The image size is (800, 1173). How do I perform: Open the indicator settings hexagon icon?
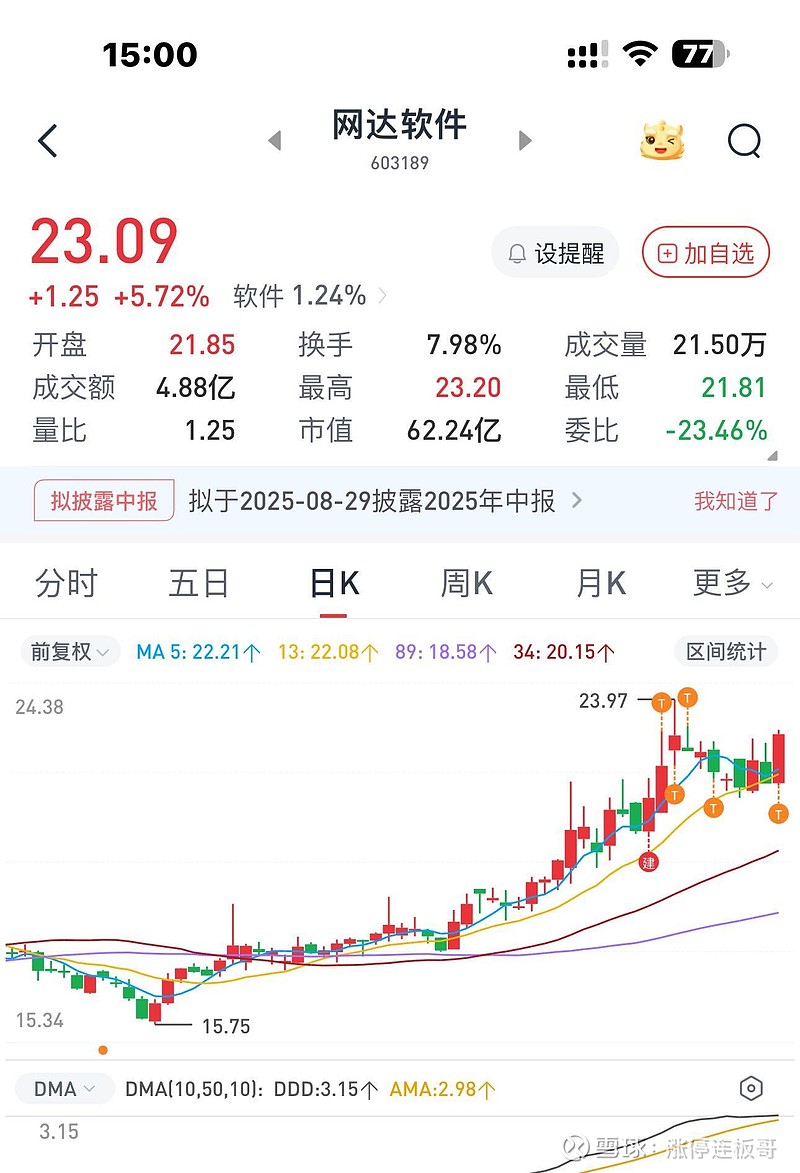[x=751, y=1089]
